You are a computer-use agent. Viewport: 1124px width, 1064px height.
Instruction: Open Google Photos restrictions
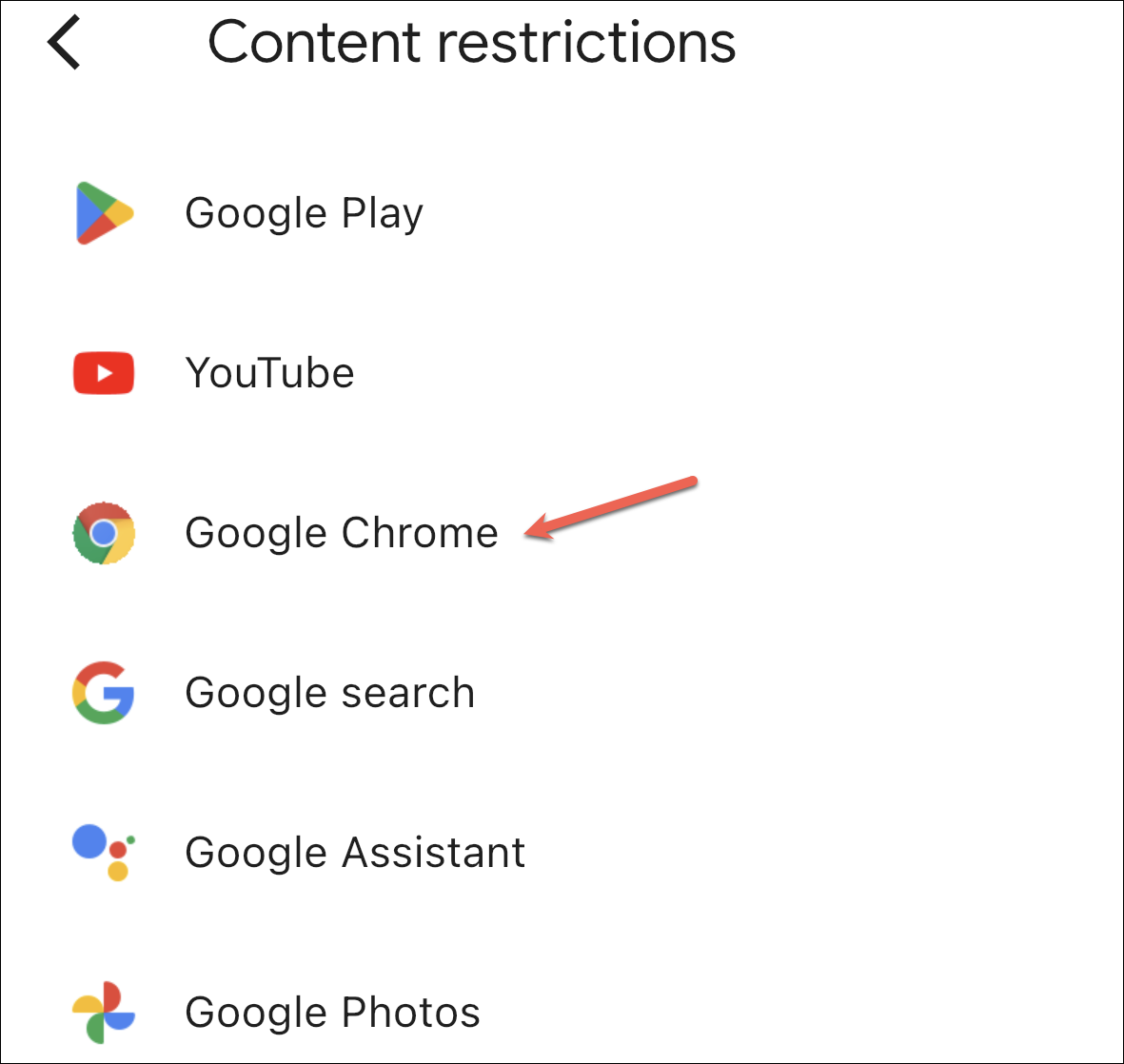pyautogui.click(x=332, y=1013)
